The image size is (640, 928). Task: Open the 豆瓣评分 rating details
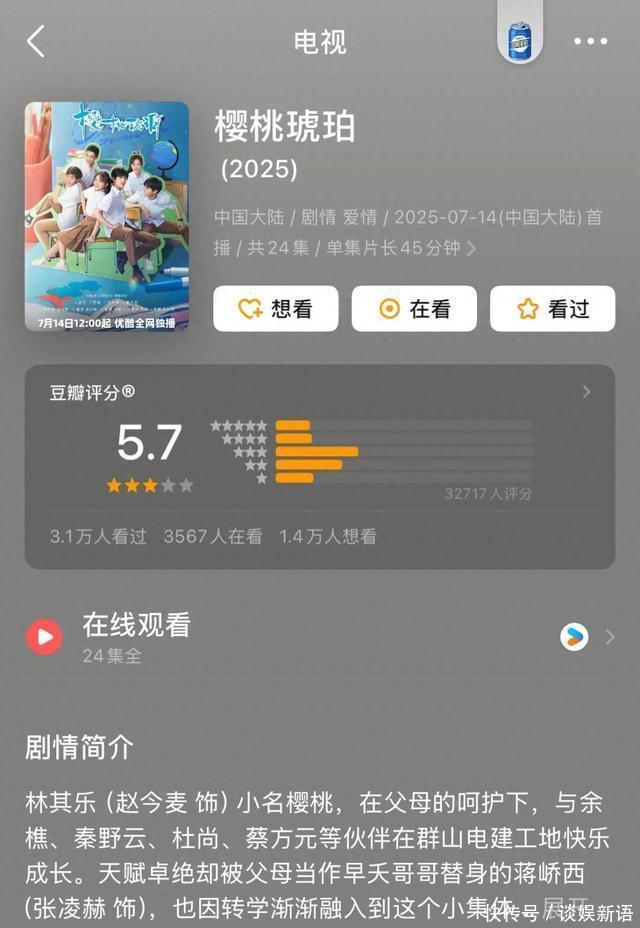point(586,392)
